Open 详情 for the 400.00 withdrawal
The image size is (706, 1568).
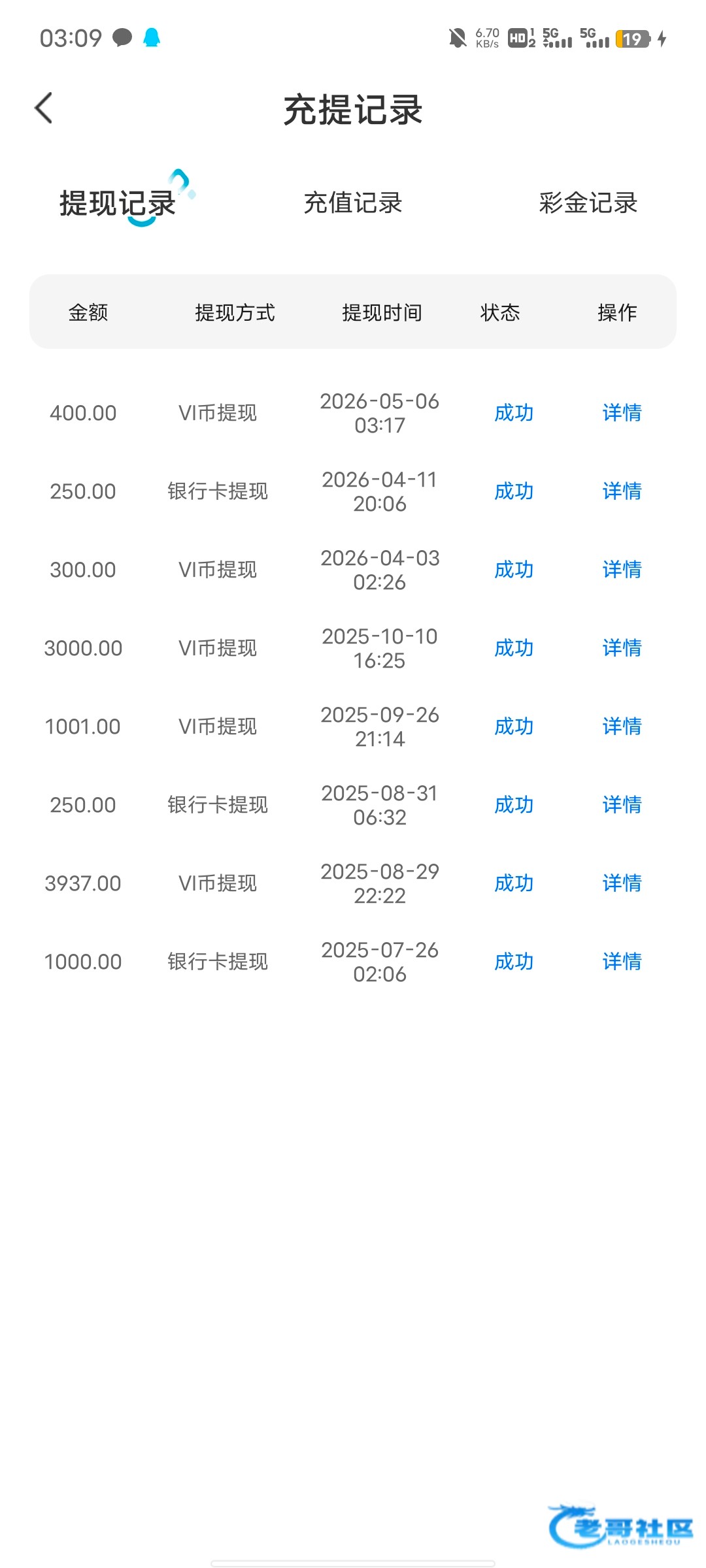pos(622,413)
